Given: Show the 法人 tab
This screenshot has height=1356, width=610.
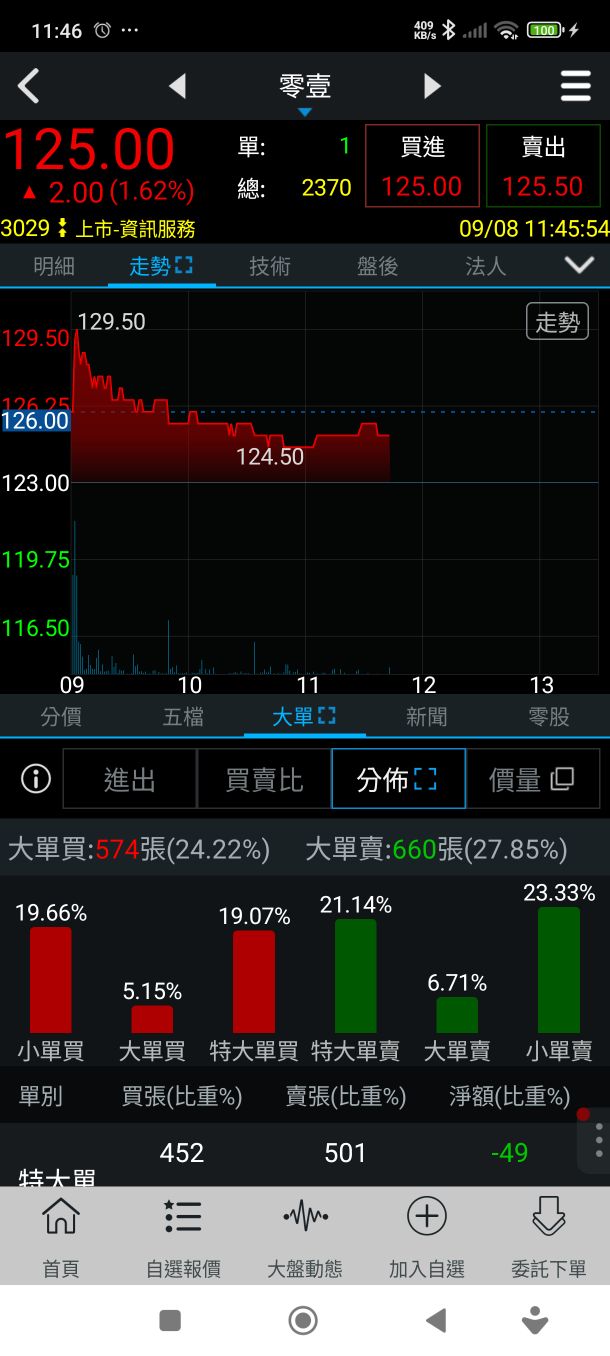Looking at the screenshot, I should click(485, 266).
